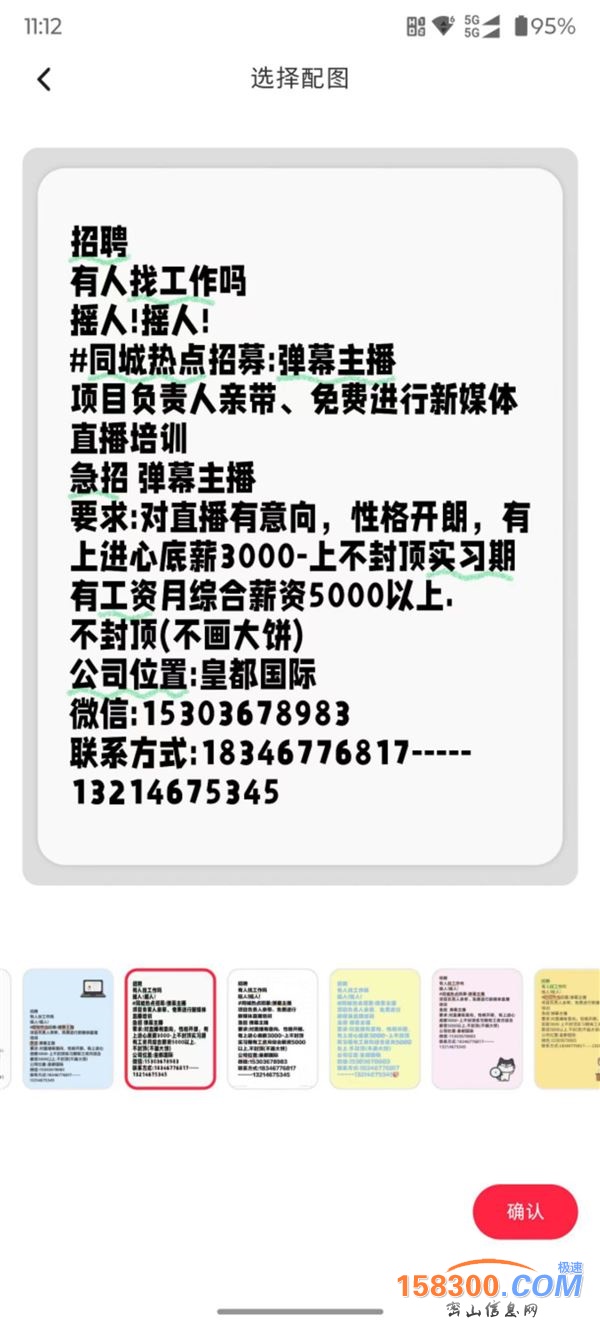Tap the 确认 button
This screenshot has width=600, height=1328.
click(x=525, y=1211)
